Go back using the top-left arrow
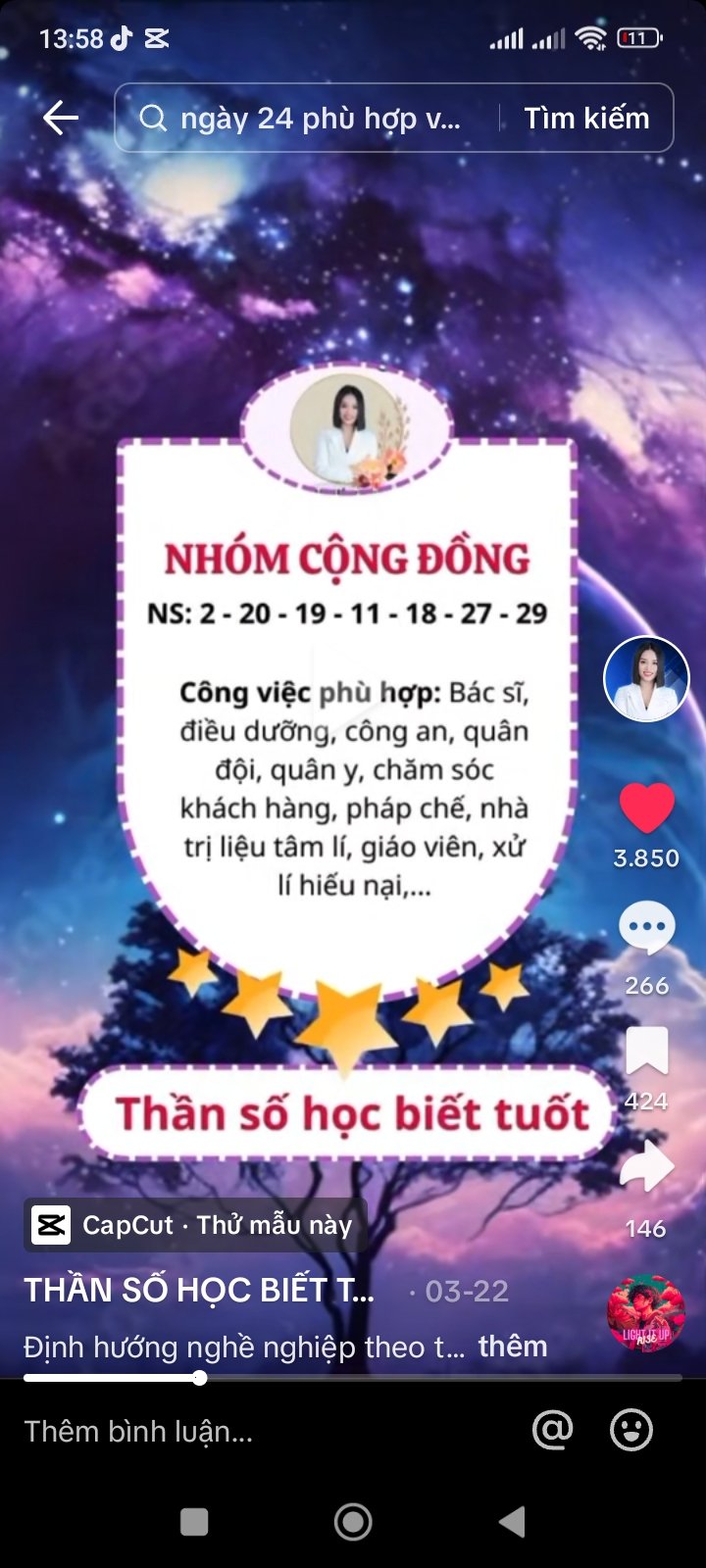Screen dimensions: 706x1568 click(61, 119)
